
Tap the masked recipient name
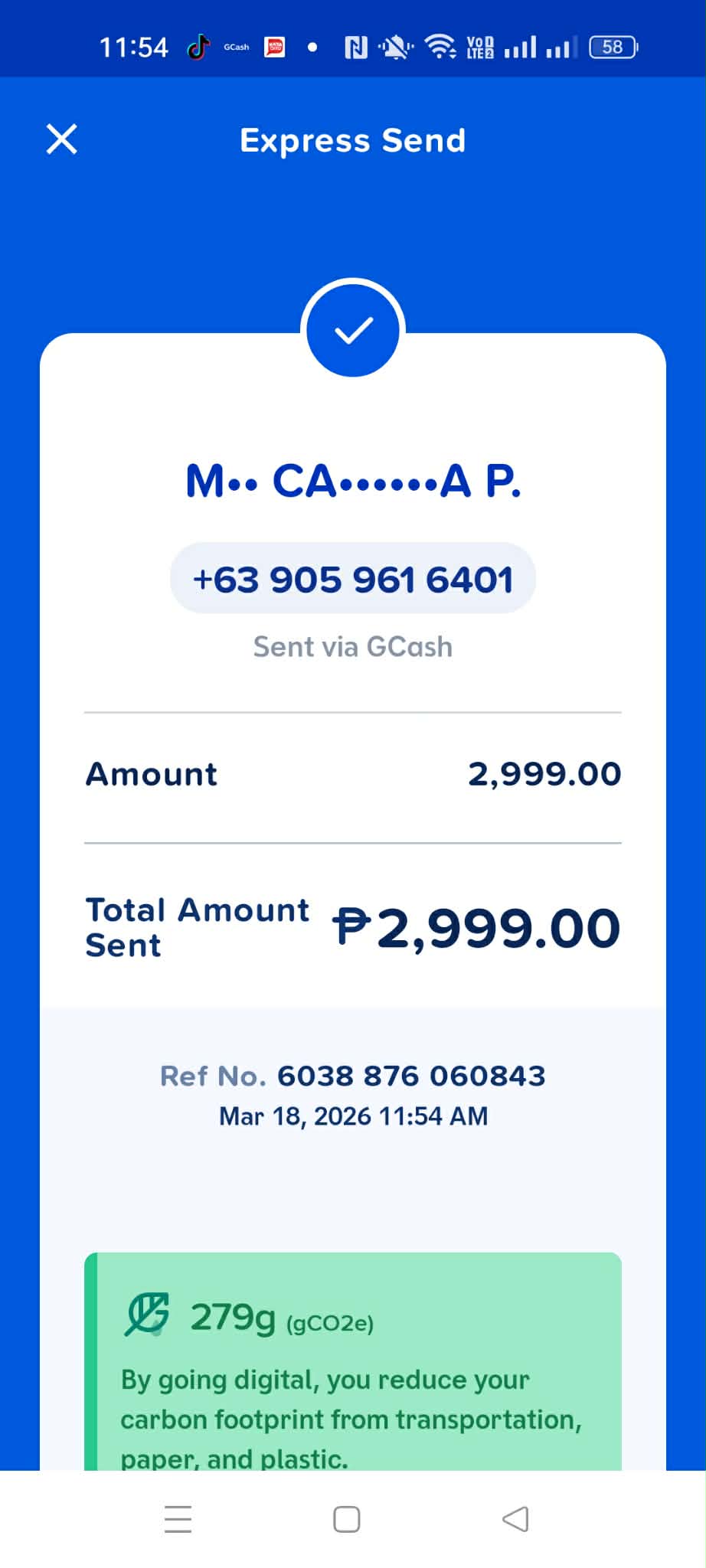click(x=352, y=481)
